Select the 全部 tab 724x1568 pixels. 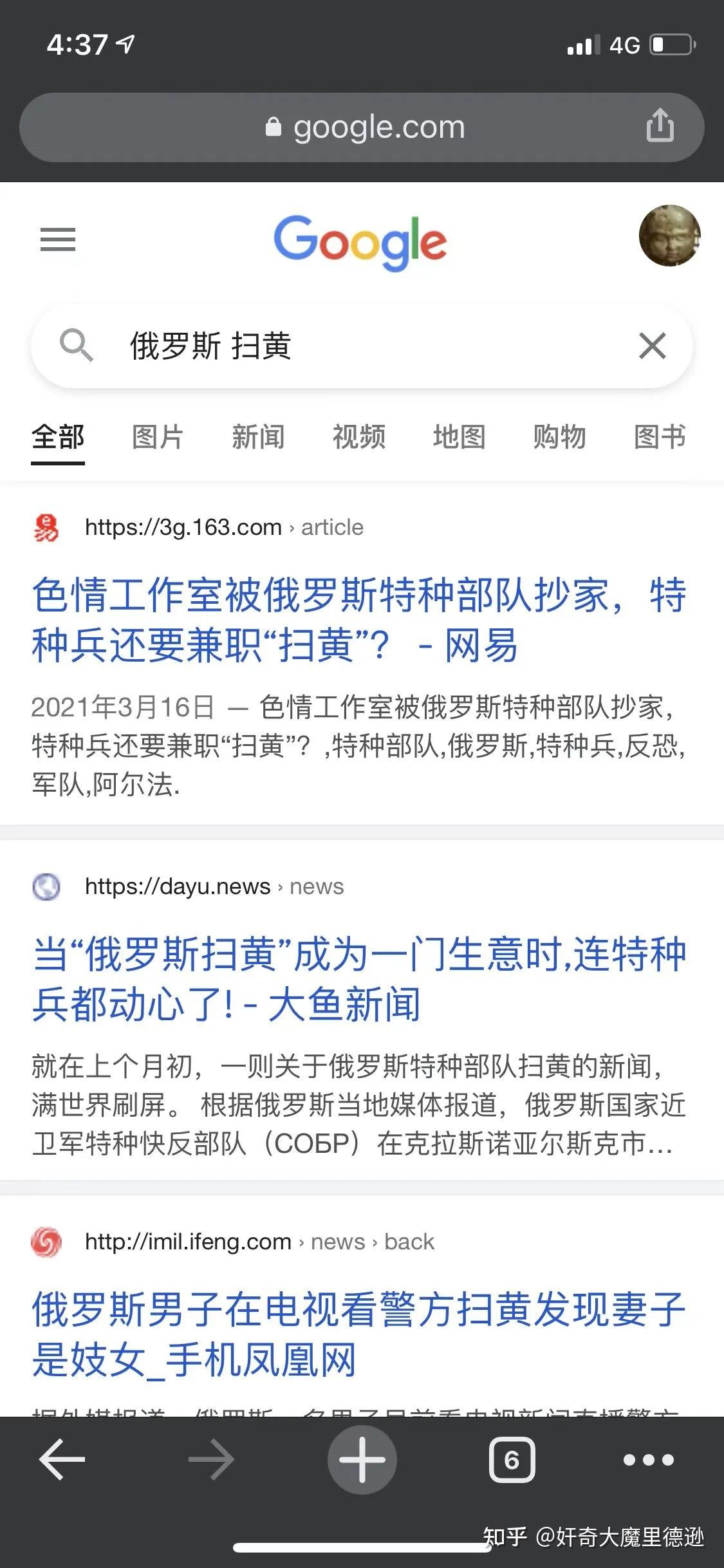tap(58, 437)
